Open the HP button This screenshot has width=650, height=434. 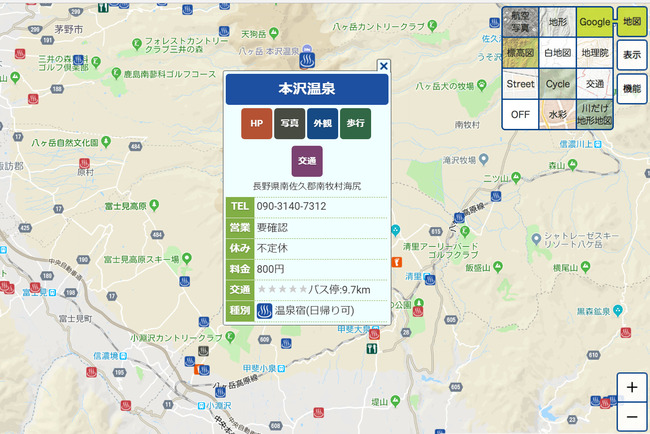point(257,123)
